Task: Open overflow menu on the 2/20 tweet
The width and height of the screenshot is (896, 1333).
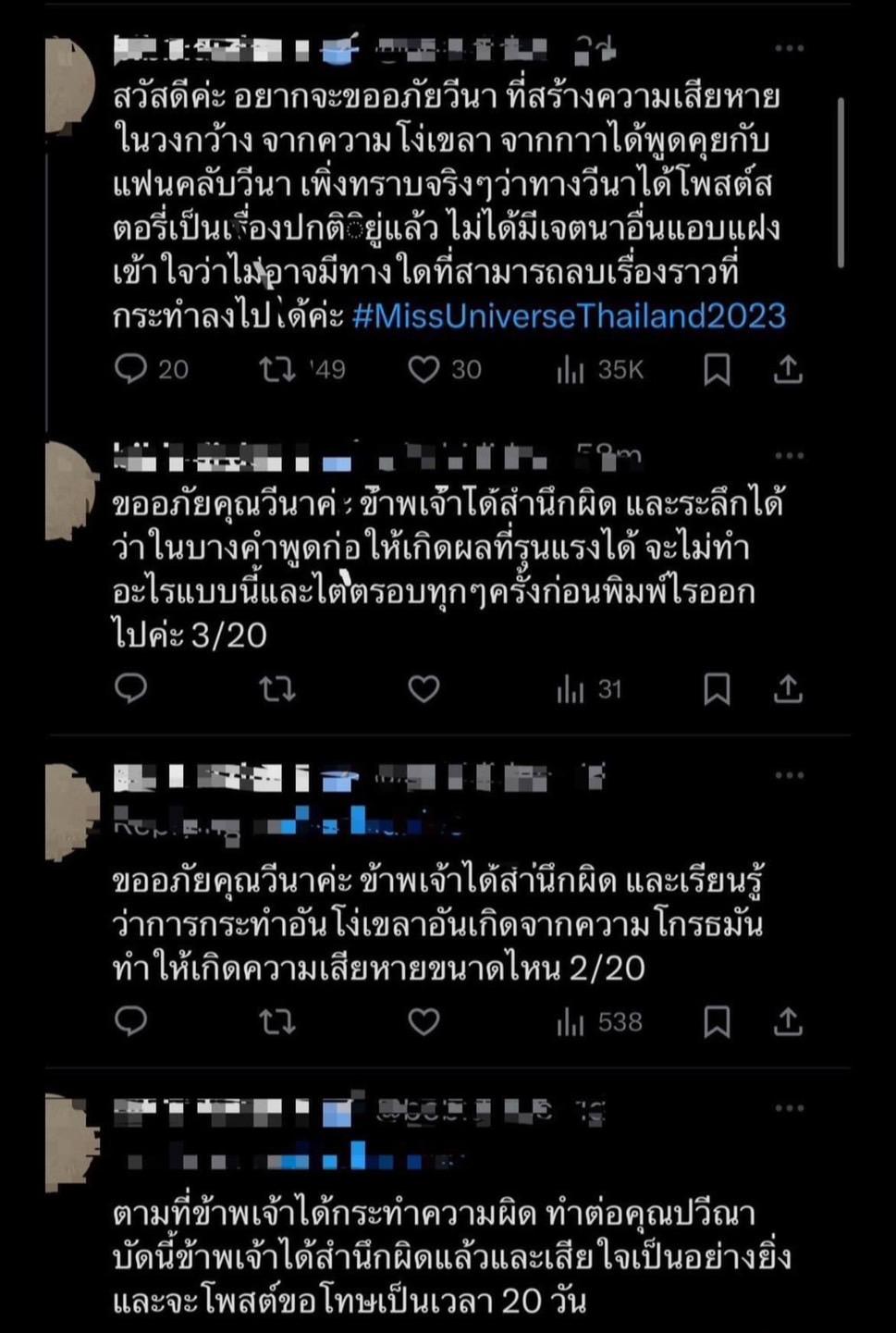Action: (789, 775)
